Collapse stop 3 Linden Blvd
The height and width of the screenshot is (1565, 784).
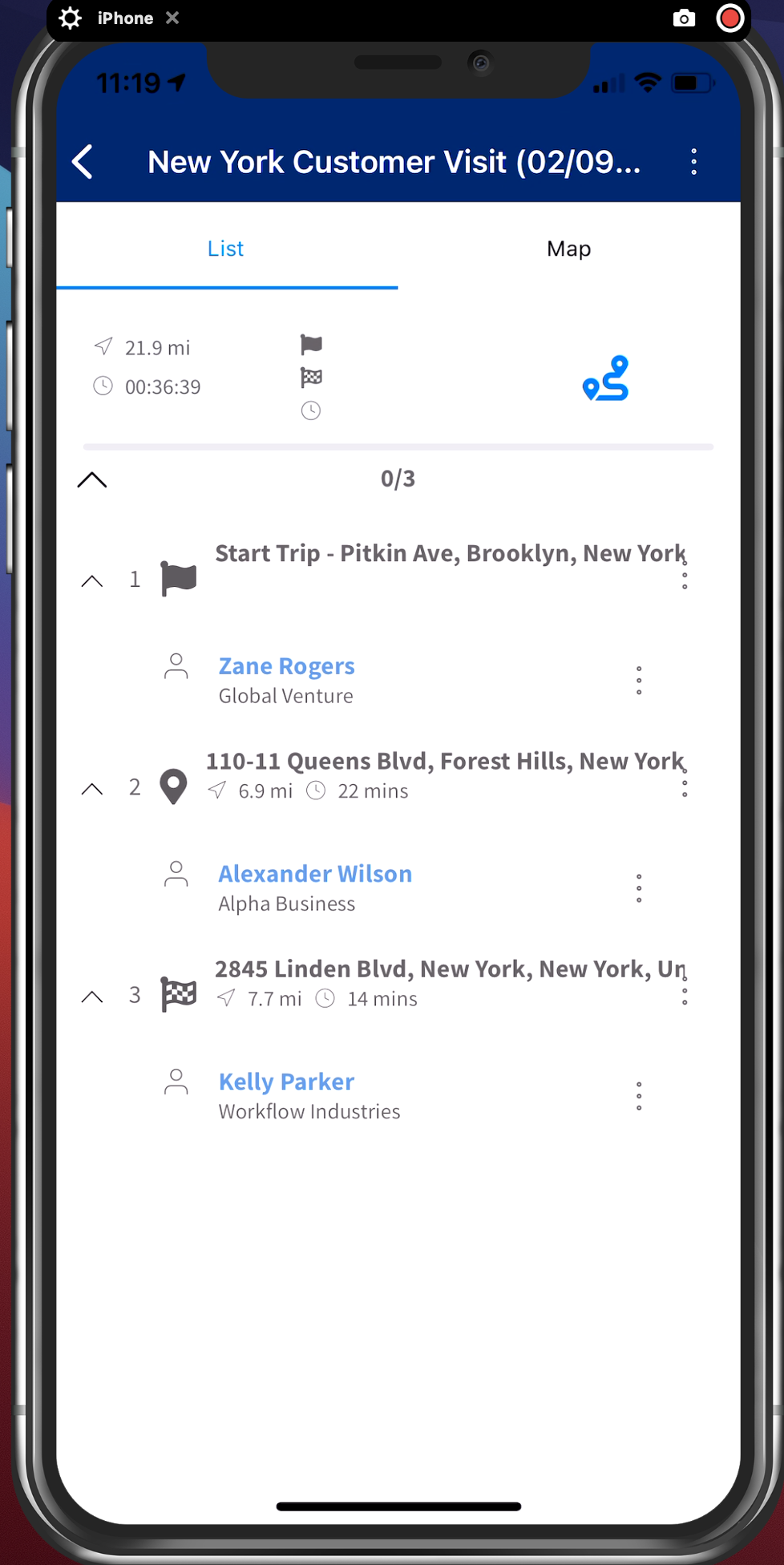[92, 997]
